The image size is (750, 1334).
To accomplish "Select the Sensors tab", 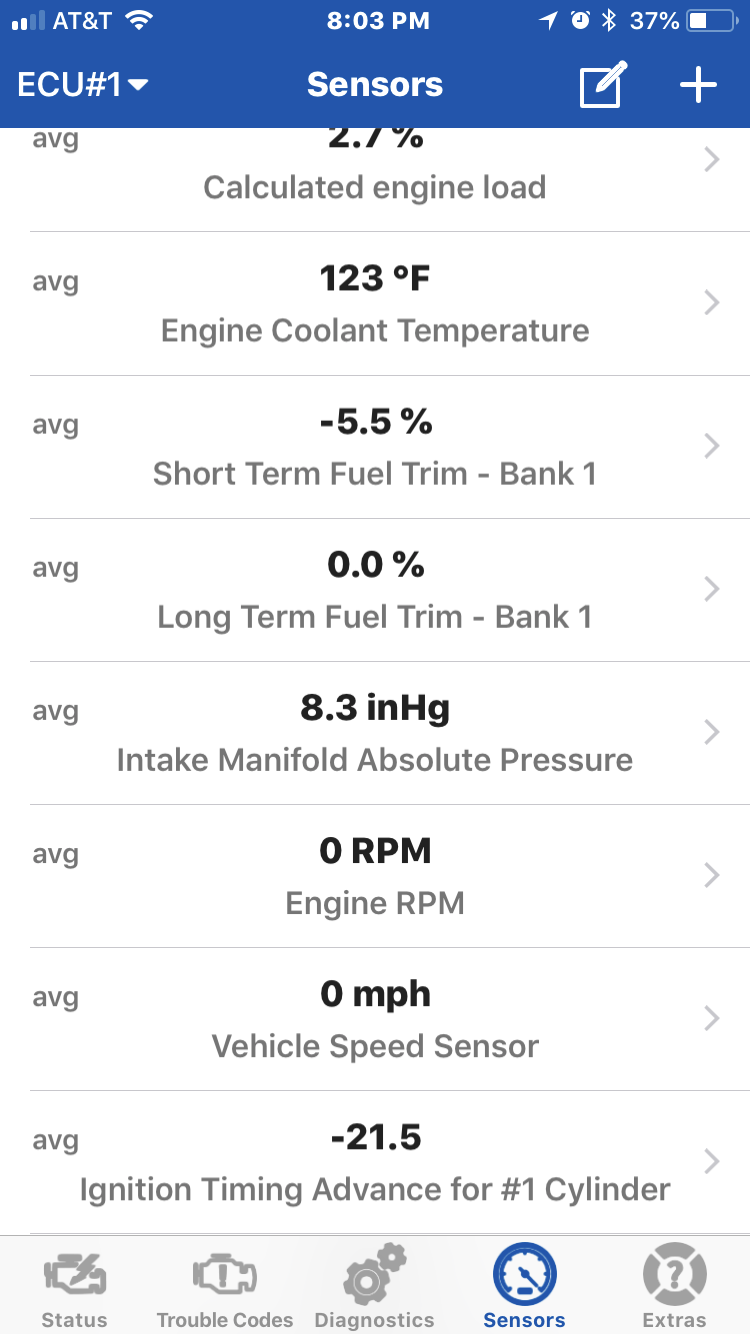I will [525, 1286].
